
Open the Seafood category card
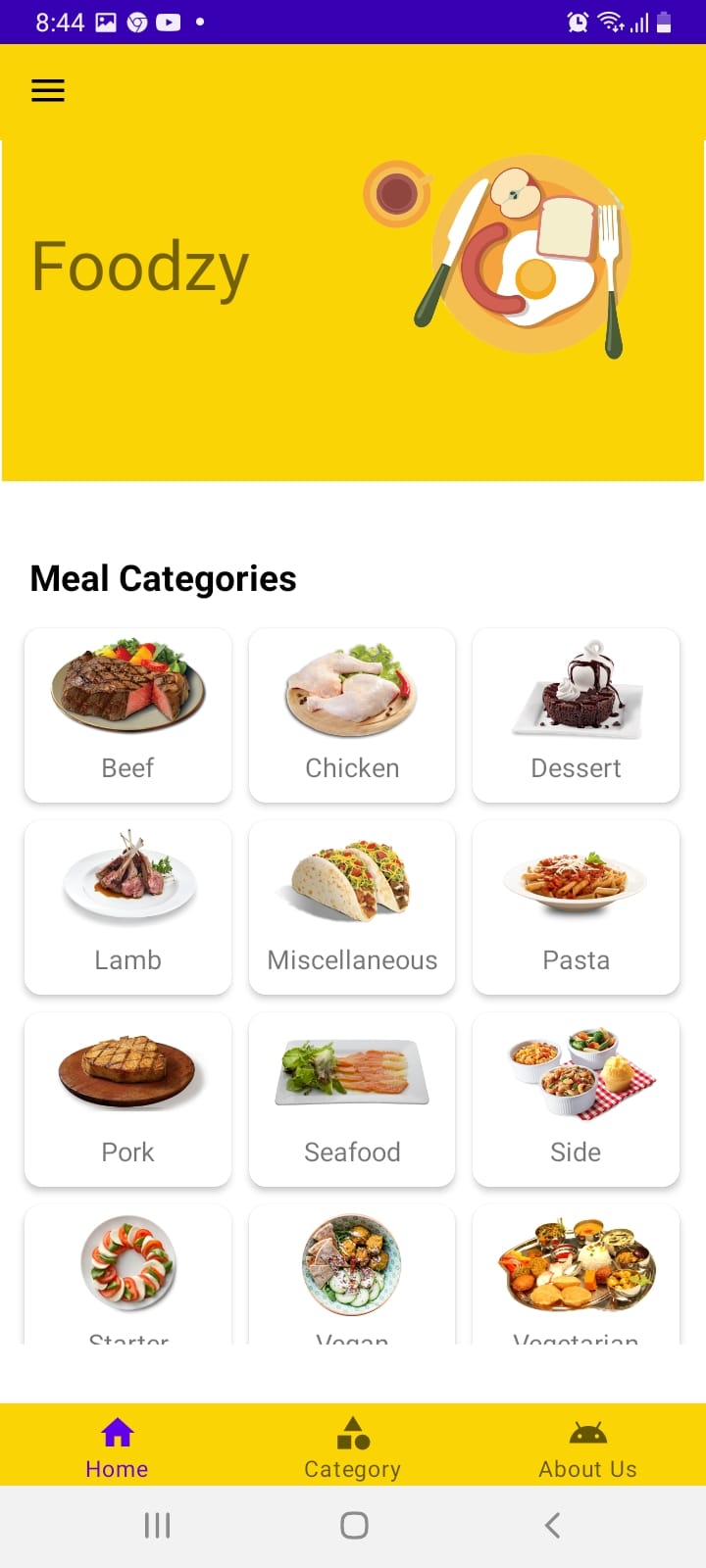352,1099
